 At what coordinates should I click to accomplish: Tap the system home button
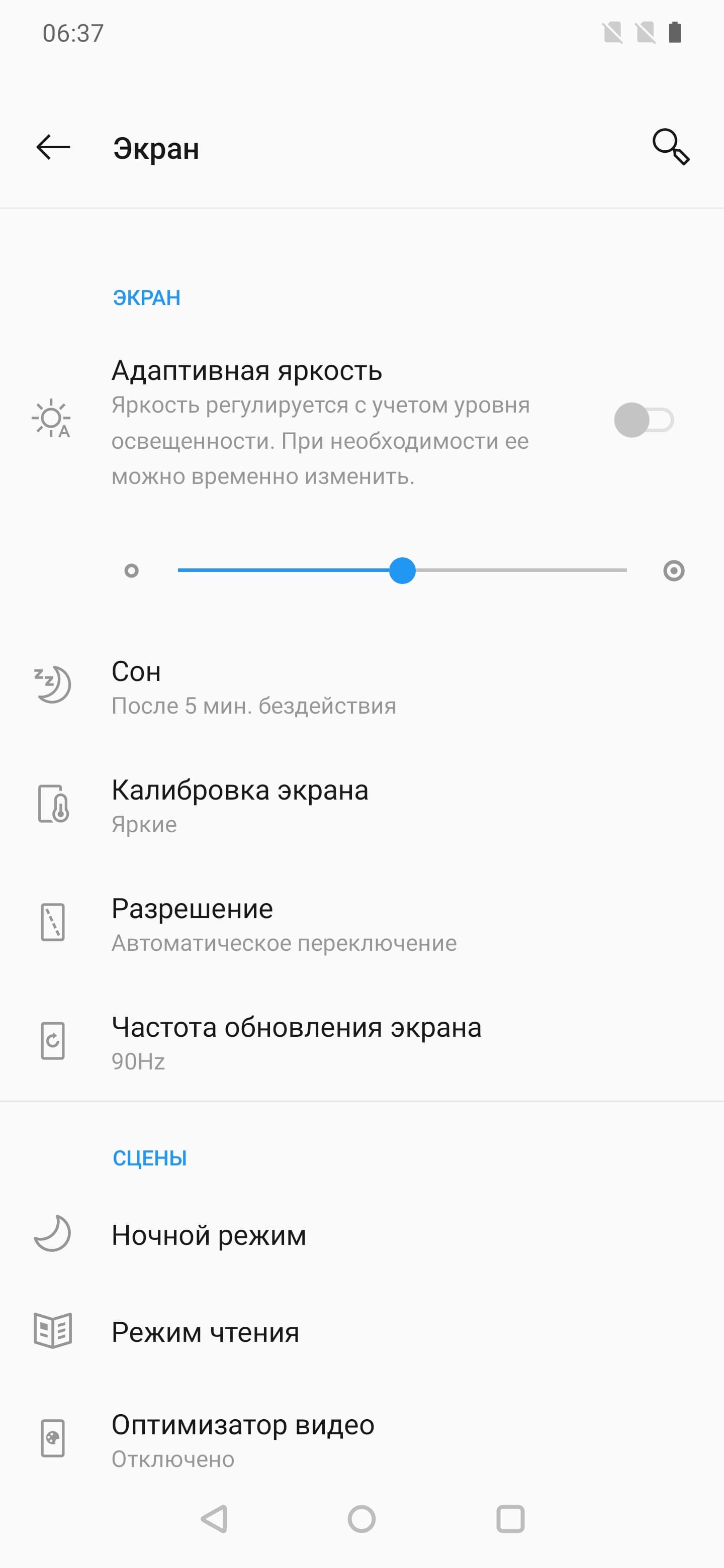pos(361,1519)
